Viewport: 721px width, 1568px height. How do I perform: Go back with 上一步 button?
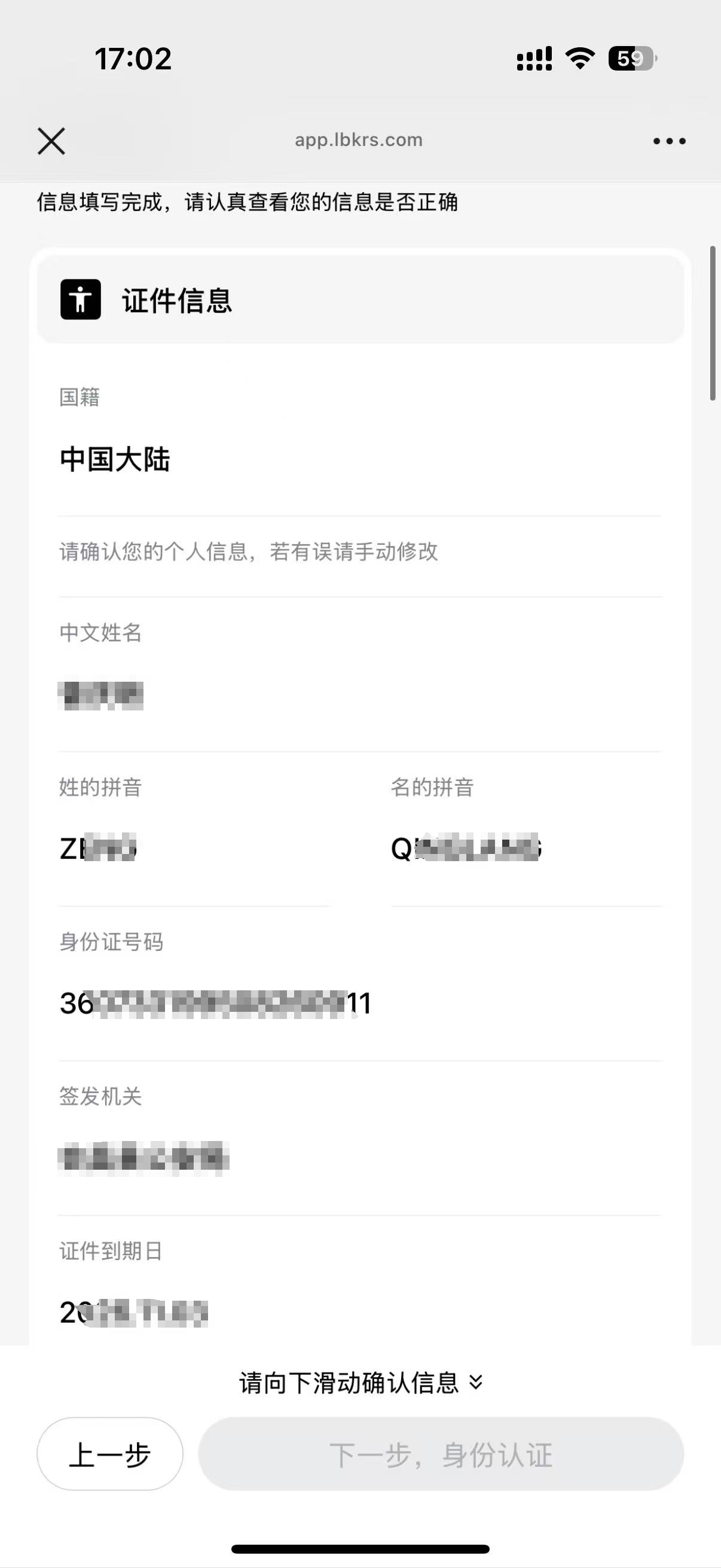point(110,1454)
